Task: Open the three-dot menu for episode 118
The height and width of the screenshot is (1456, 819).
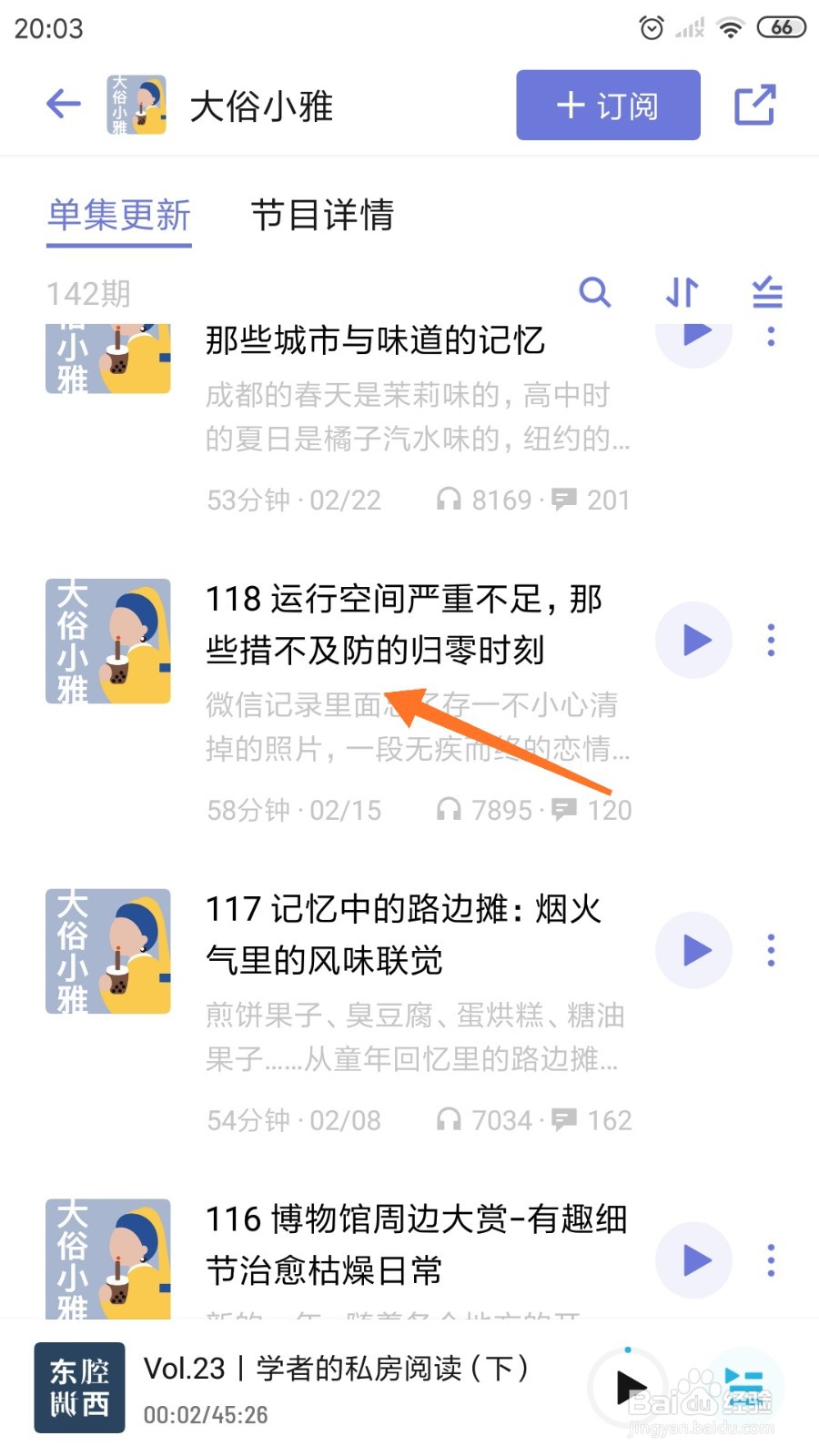Action: 771,640
